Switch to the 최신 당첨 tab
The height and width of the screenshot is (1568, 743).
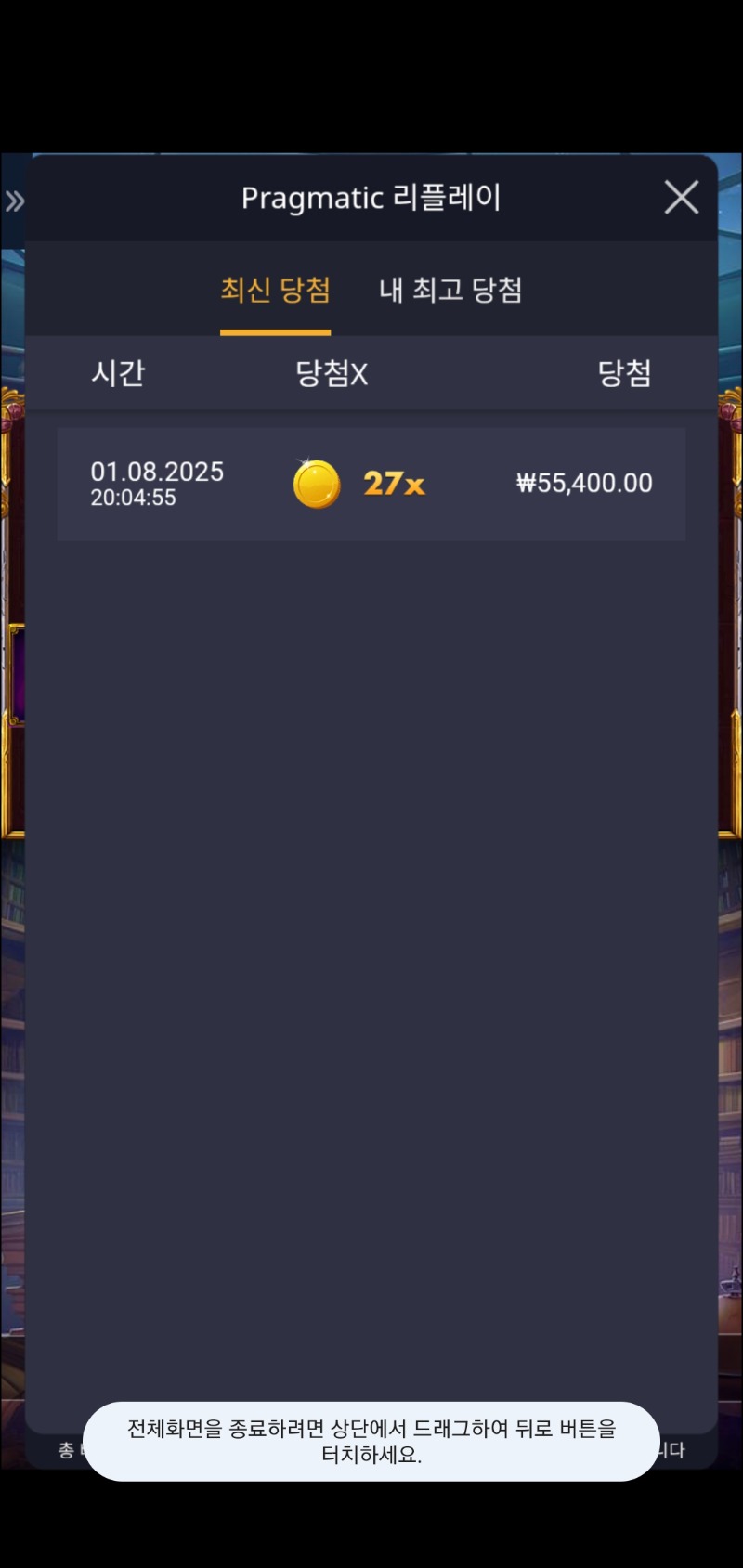[275, 291]
